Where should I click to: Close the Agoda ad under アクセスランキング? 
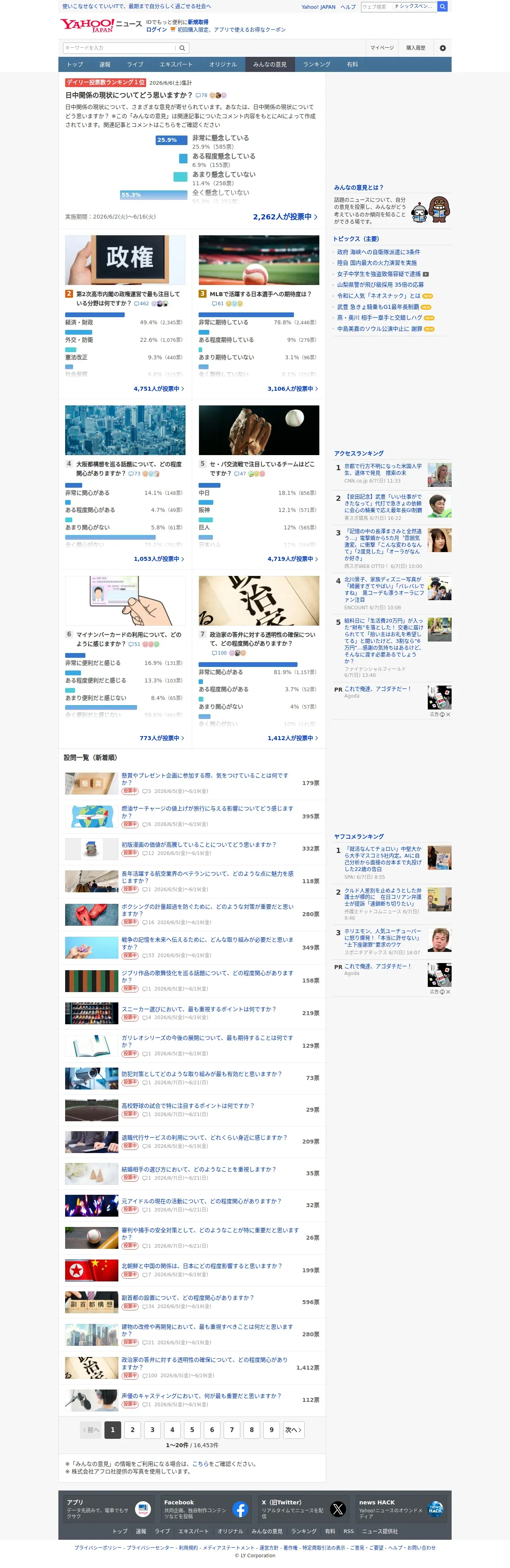448,715
